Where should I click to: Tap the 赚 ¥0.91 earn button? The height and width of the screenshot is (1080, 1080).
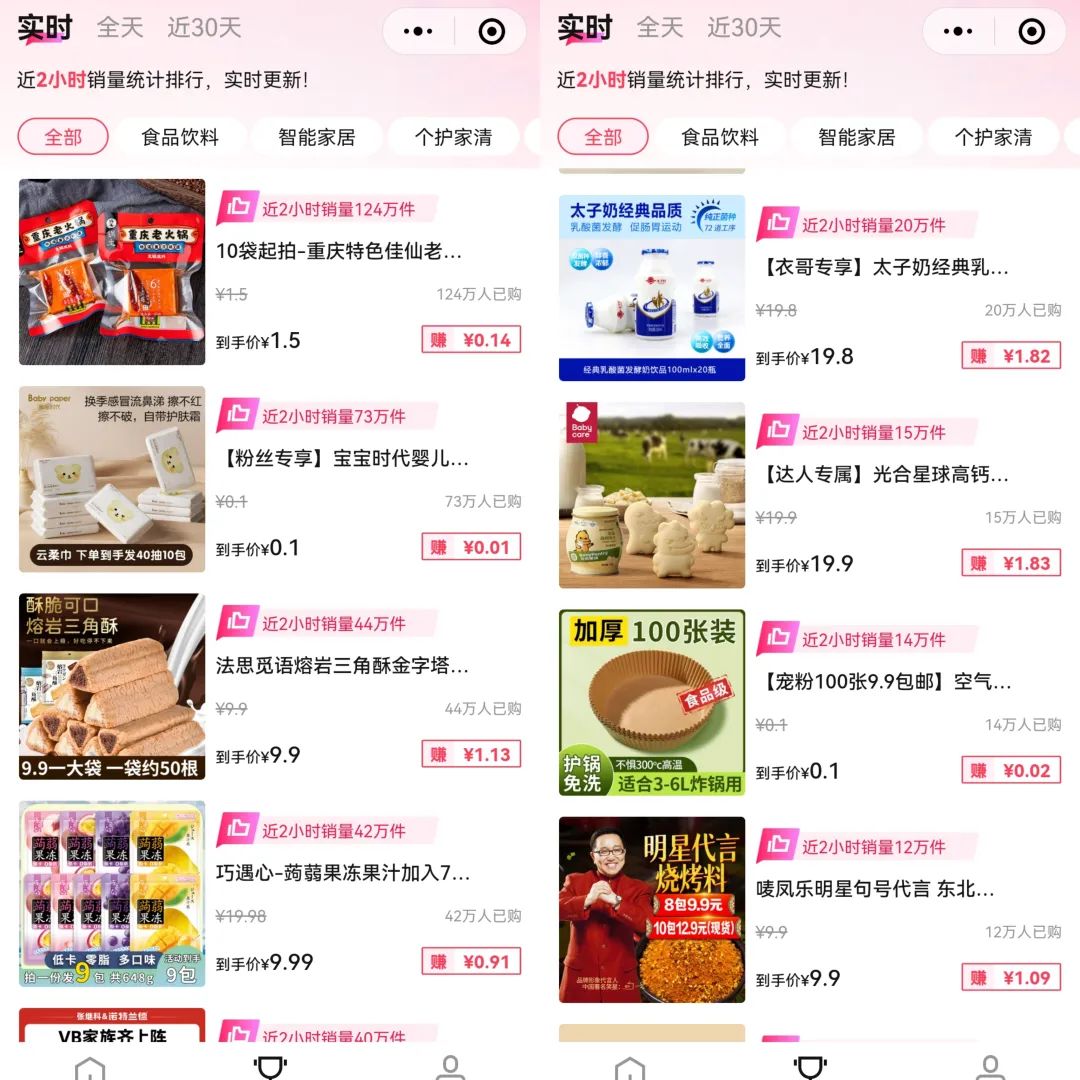tap(471, 962)
